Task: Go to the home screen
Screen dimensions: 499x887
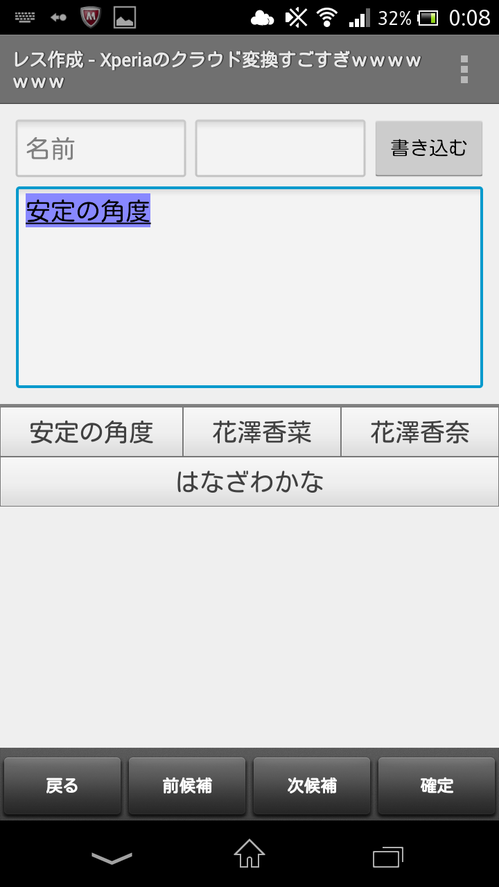Action: (250, 854)
